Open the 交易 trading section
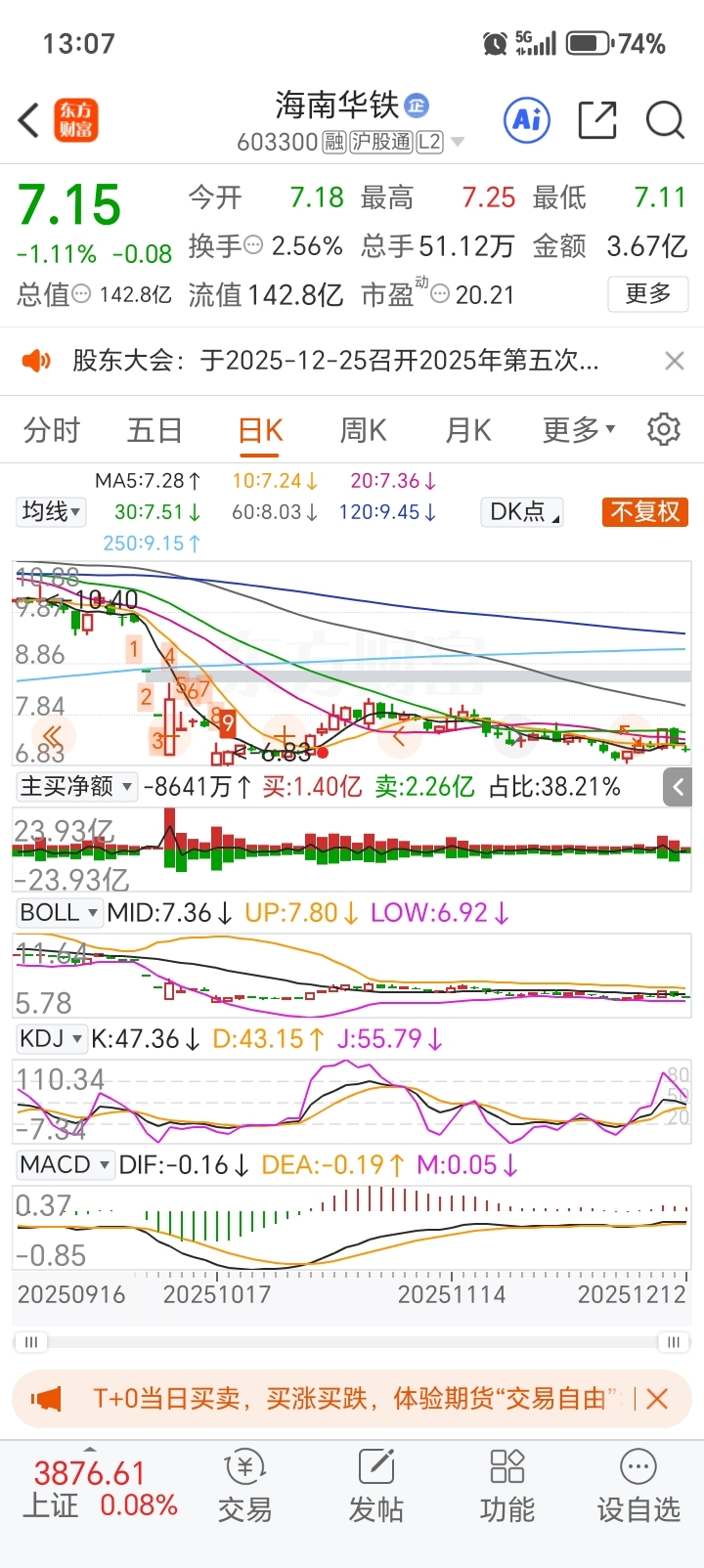Viewport: 704px width, 1568px height. [x=244, y=1488]
